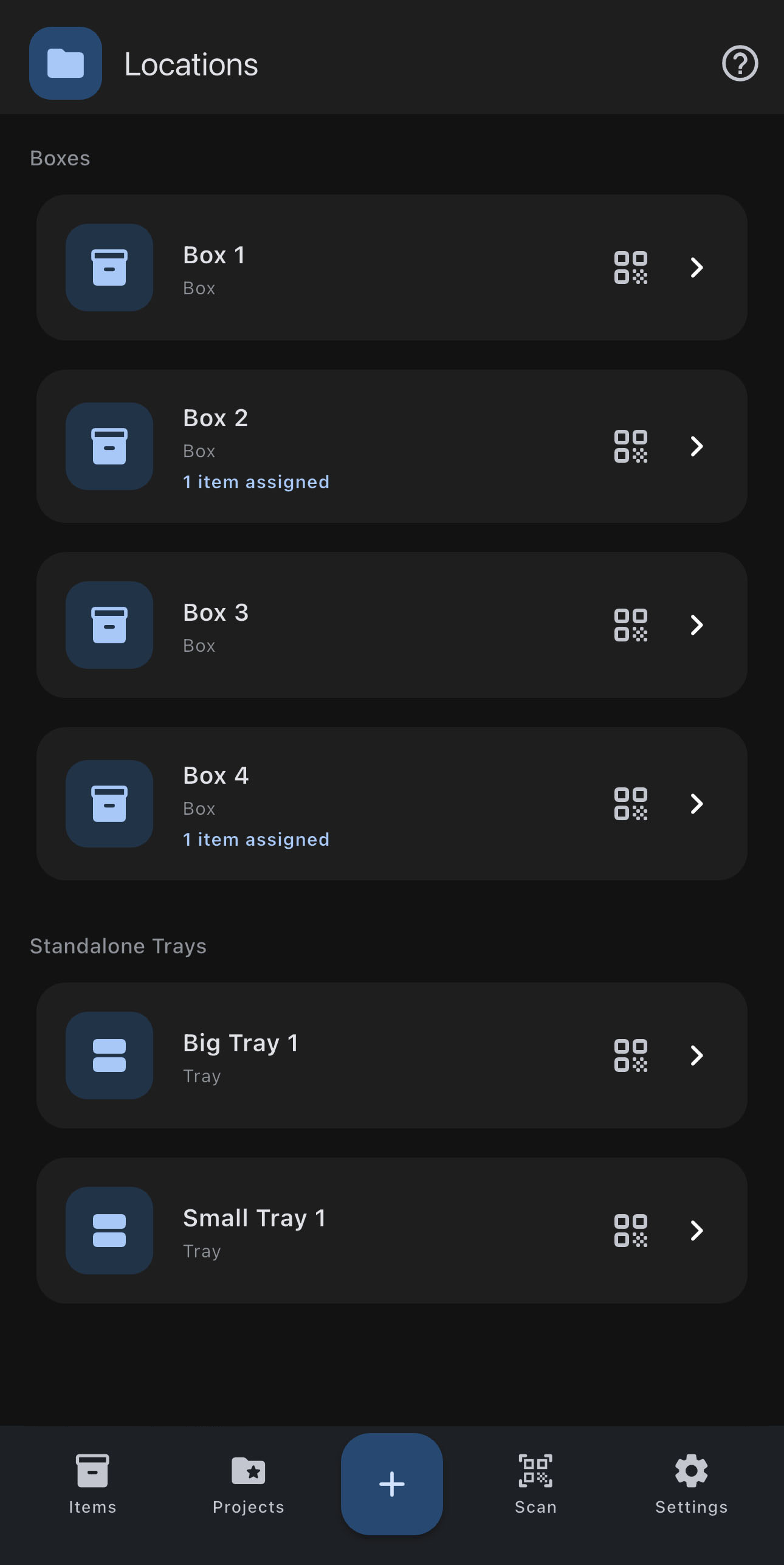
Task: View the item assigned to Box 2
Action: coord(256,482)
